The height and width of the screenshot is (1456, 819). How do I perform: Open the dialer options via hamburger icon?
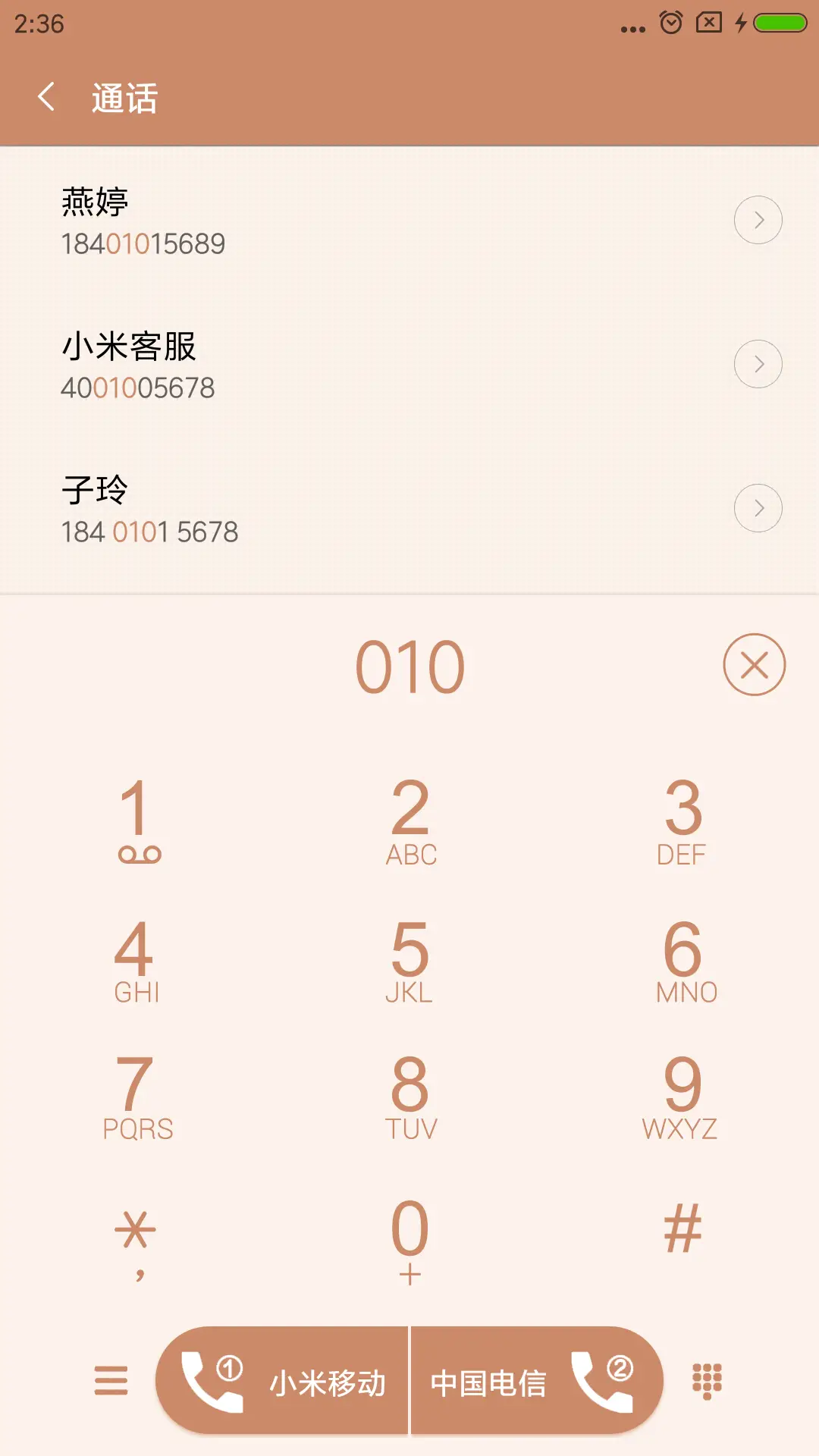(x=110, y=1380)
